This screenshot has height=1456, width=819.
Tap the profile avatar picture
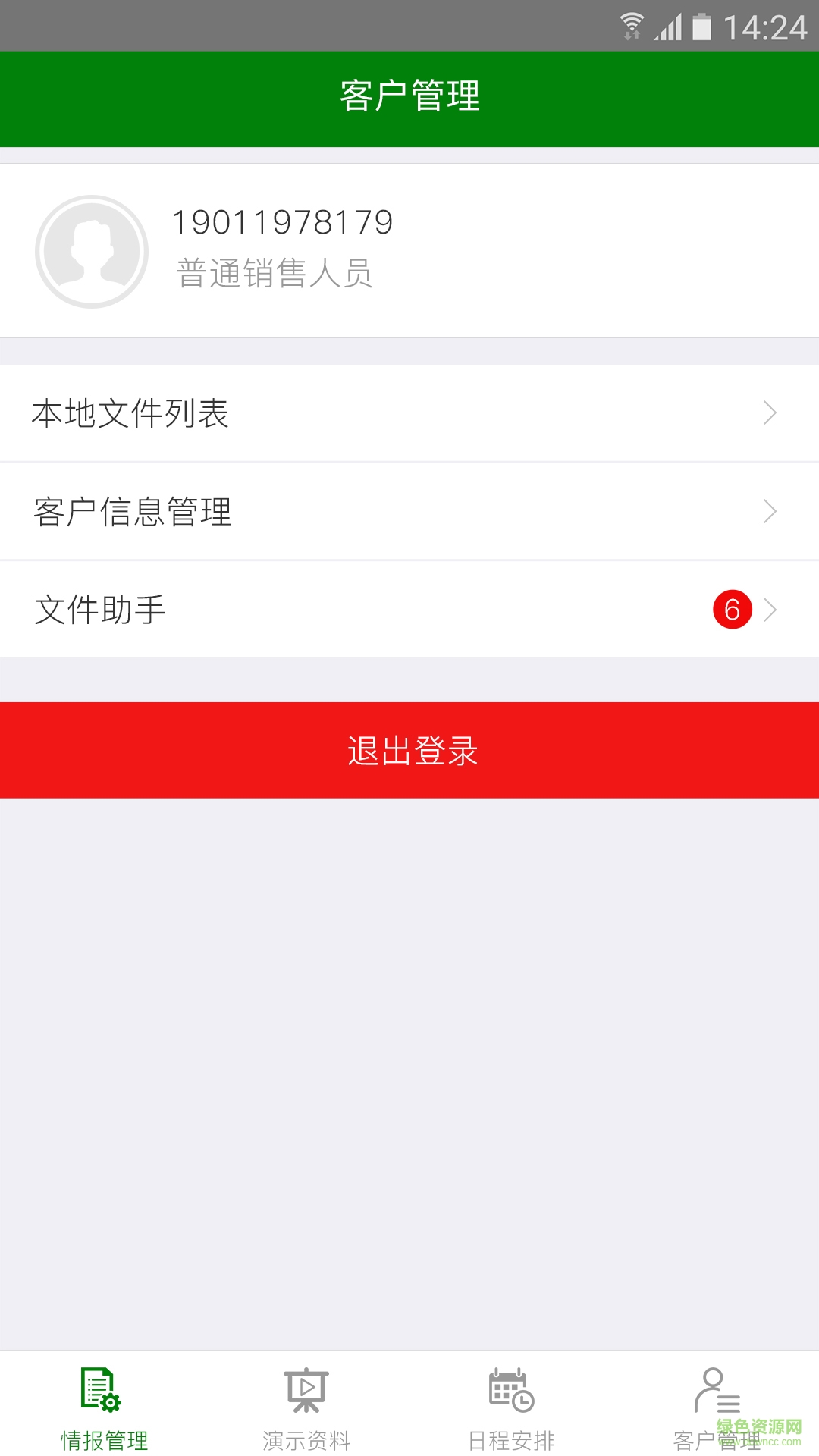click(x=92, y=252)
